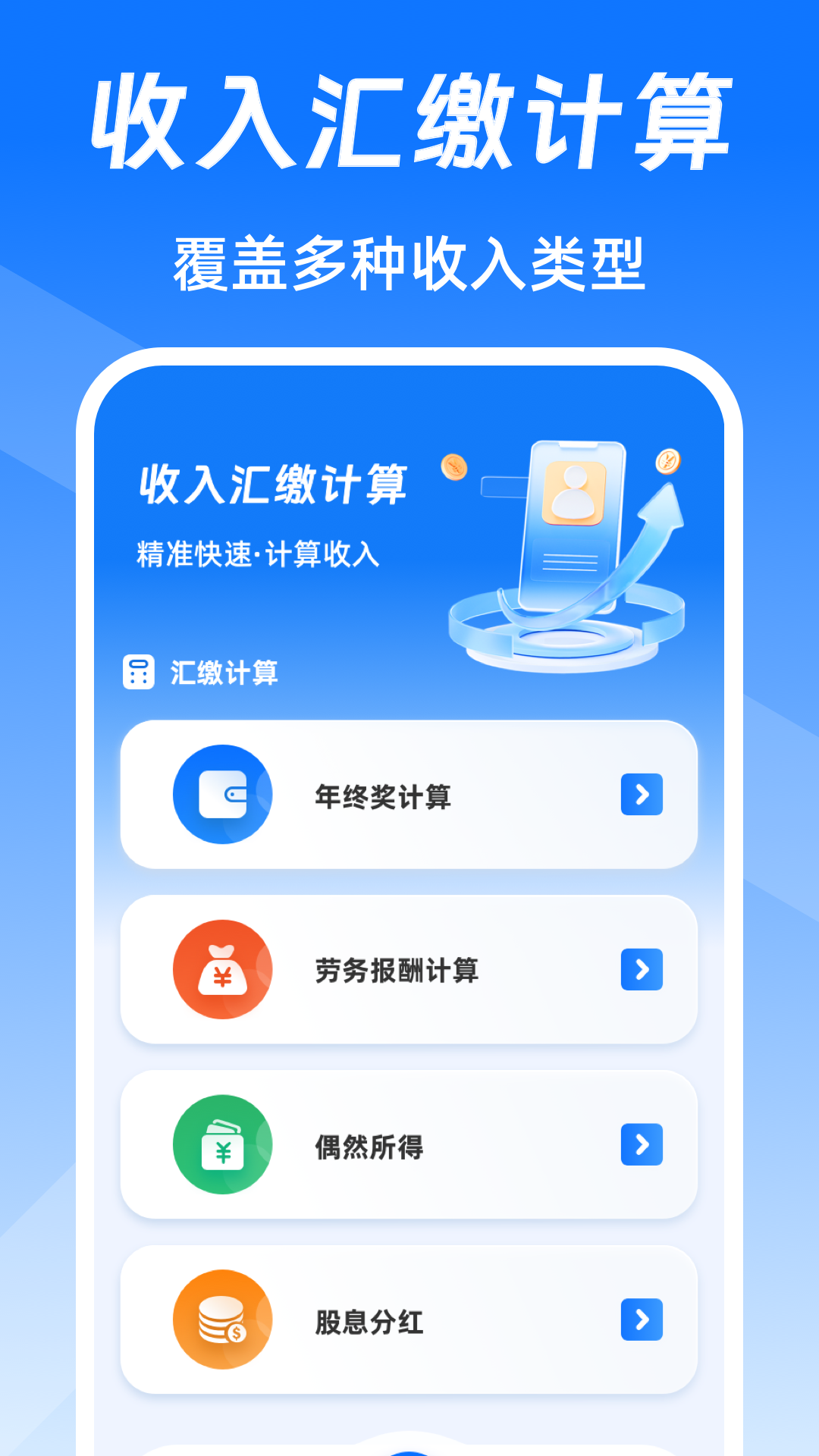Expand the 偶然所得 row arrow

(x=642, y=1144)
